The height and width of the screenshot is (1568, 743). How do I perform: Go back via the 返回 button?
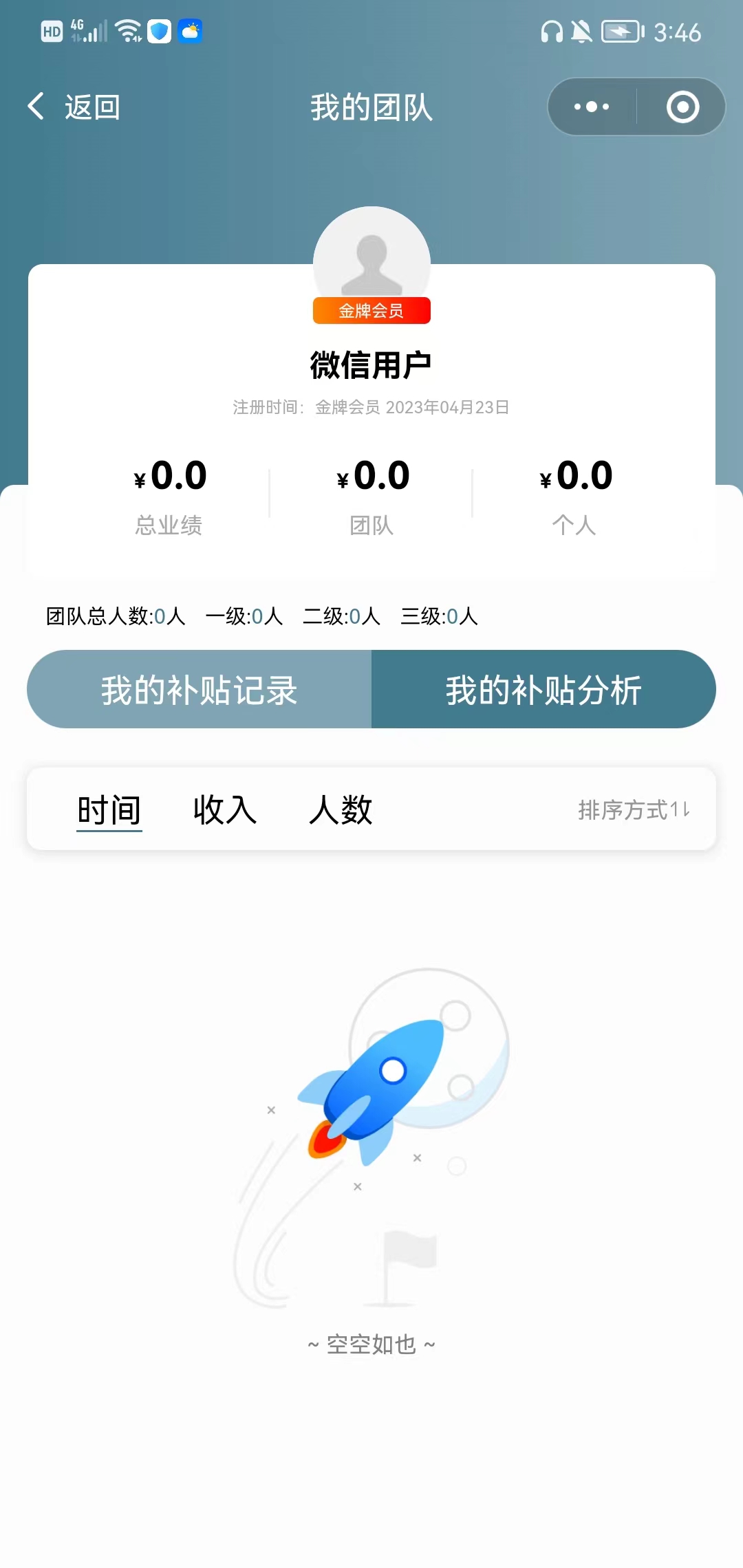point(74,107)
